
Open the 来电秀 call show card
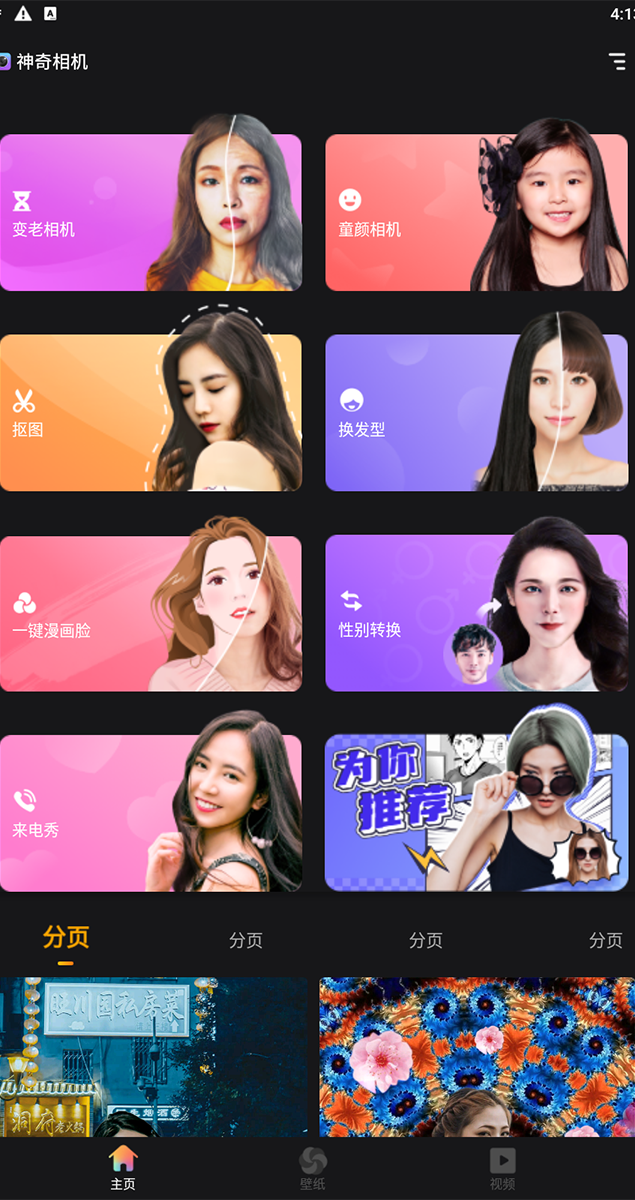[x=150, y=813]
